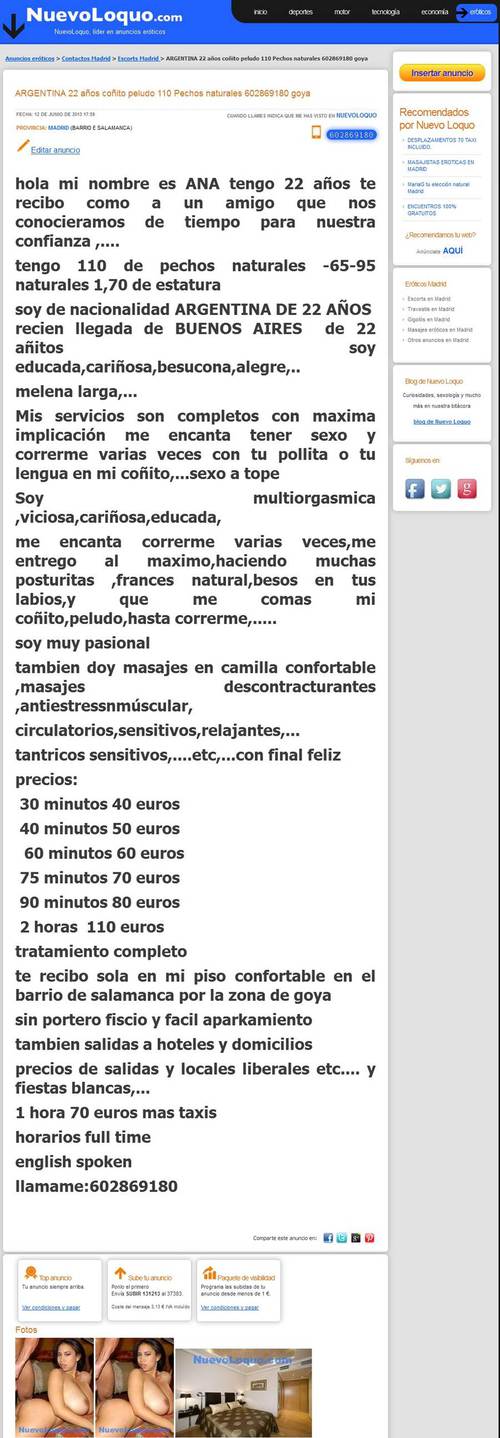The height and width of the screenshot is (1438, 500).
Task: Open Ver condiciones y pagar under Top anuncio
Action: [51, 1307]
